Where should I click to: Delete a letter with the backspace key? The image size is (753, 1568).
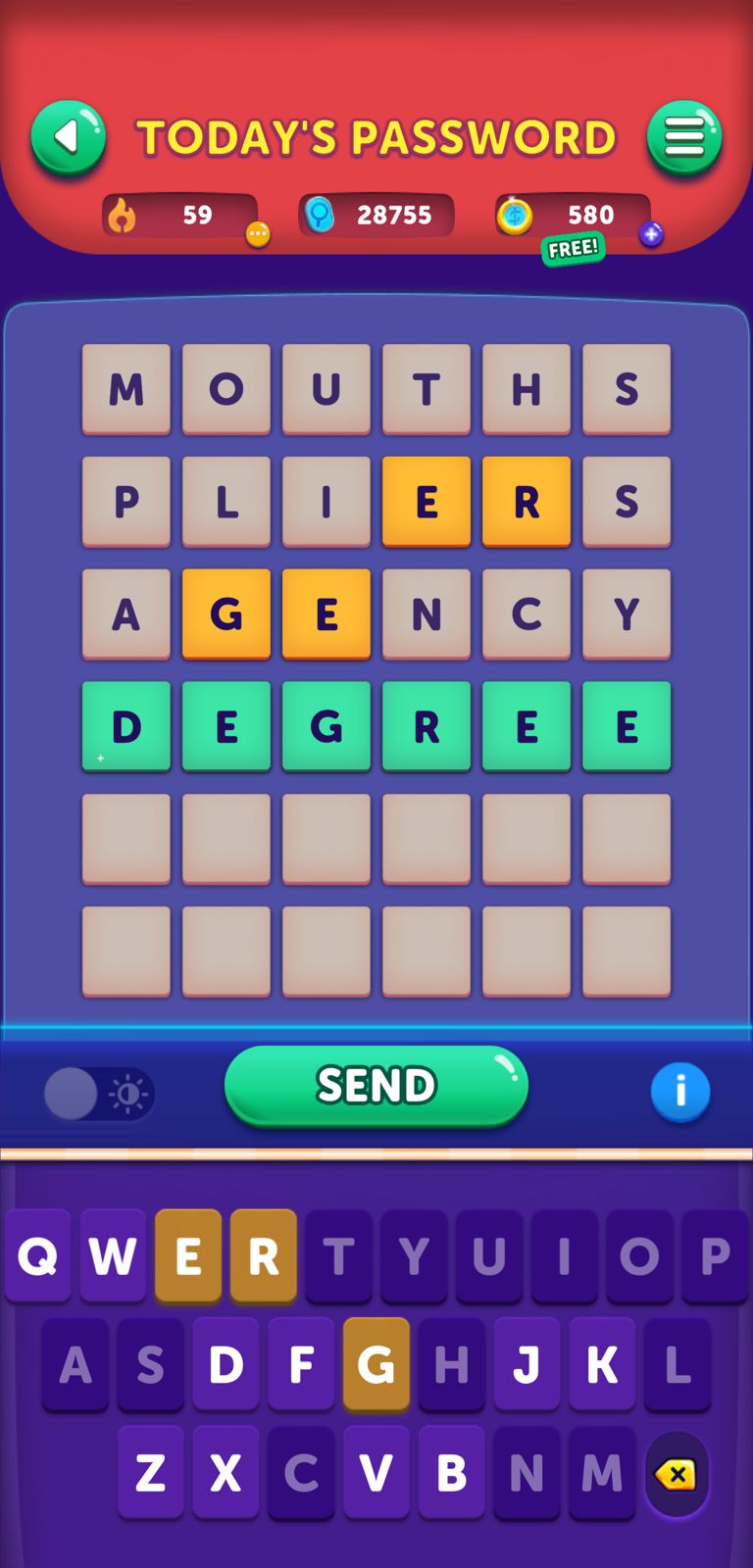pos(678,1474)
